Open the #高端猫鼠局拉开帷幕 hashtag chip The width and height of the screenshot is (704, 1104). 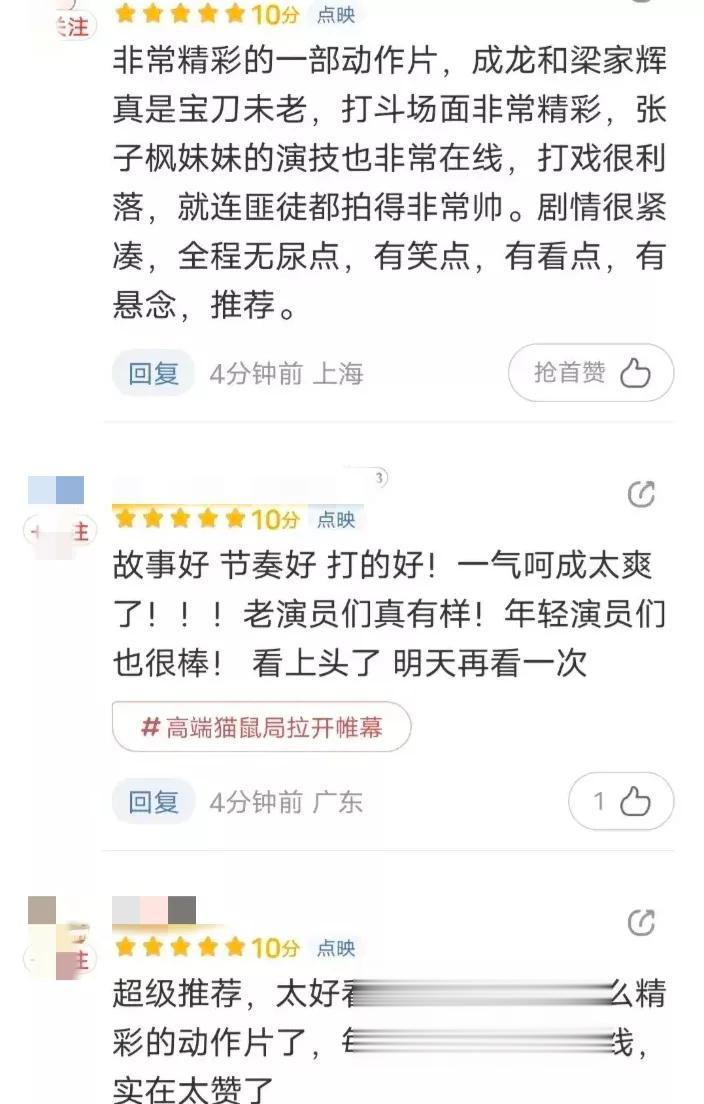click(x=262, y=727)
